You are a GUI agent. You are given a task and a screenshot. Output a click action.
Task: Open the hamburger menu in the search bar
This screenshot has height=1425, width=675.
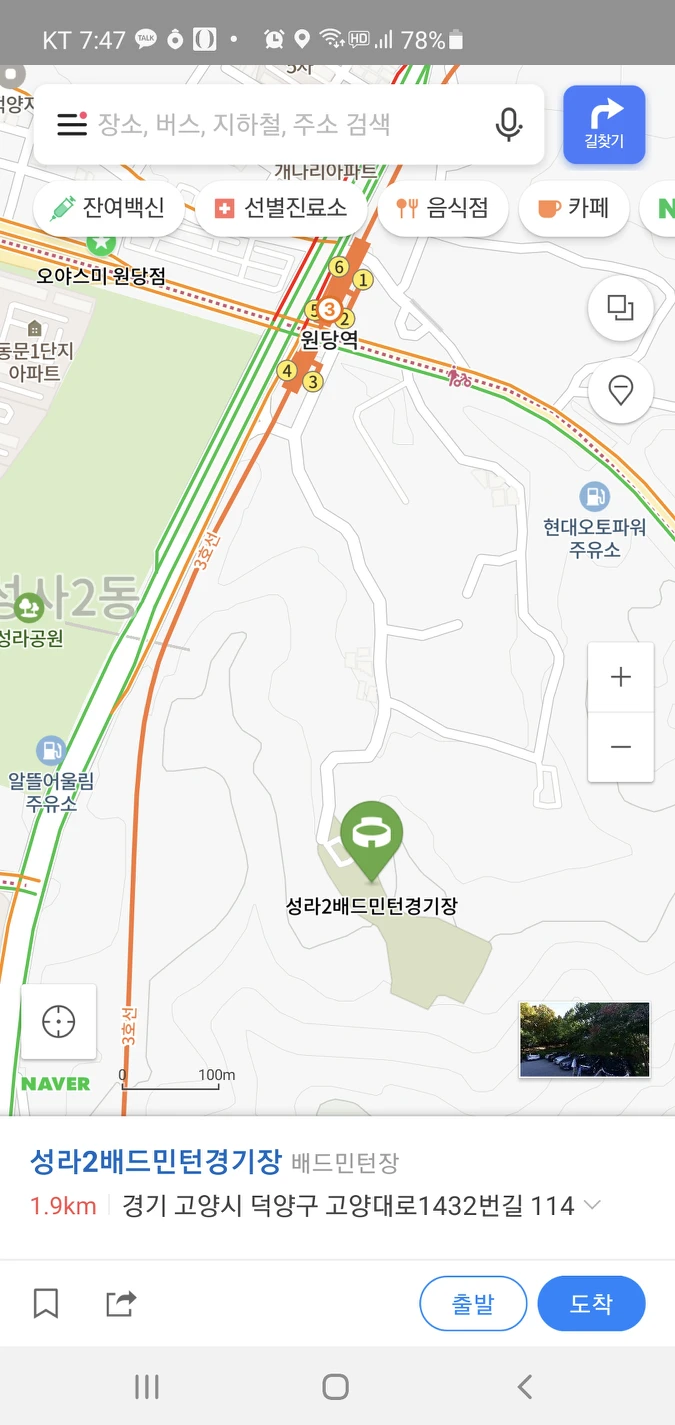pos(71,124)
